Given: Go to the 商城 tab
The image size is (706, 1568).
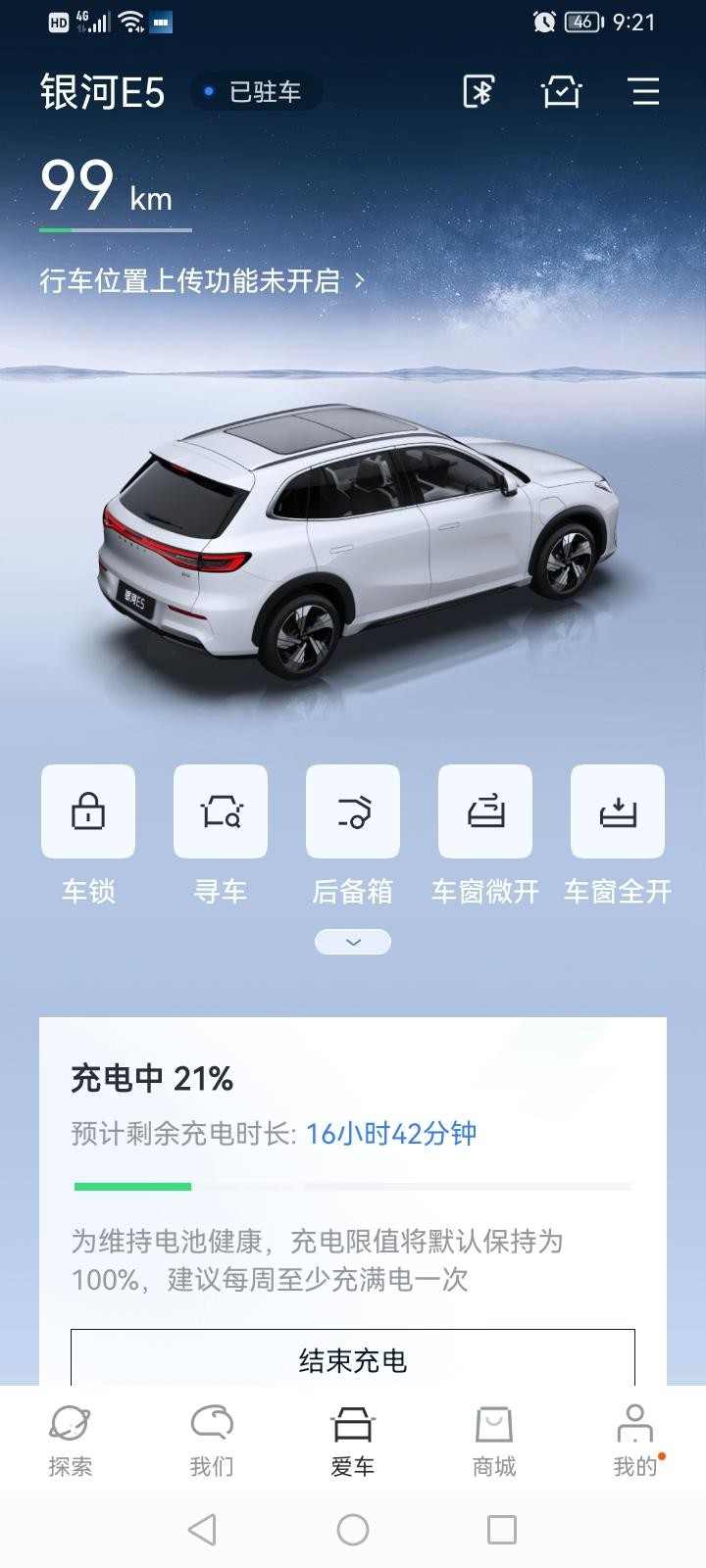Looking at the screenshot, I should coord(494,1441).
